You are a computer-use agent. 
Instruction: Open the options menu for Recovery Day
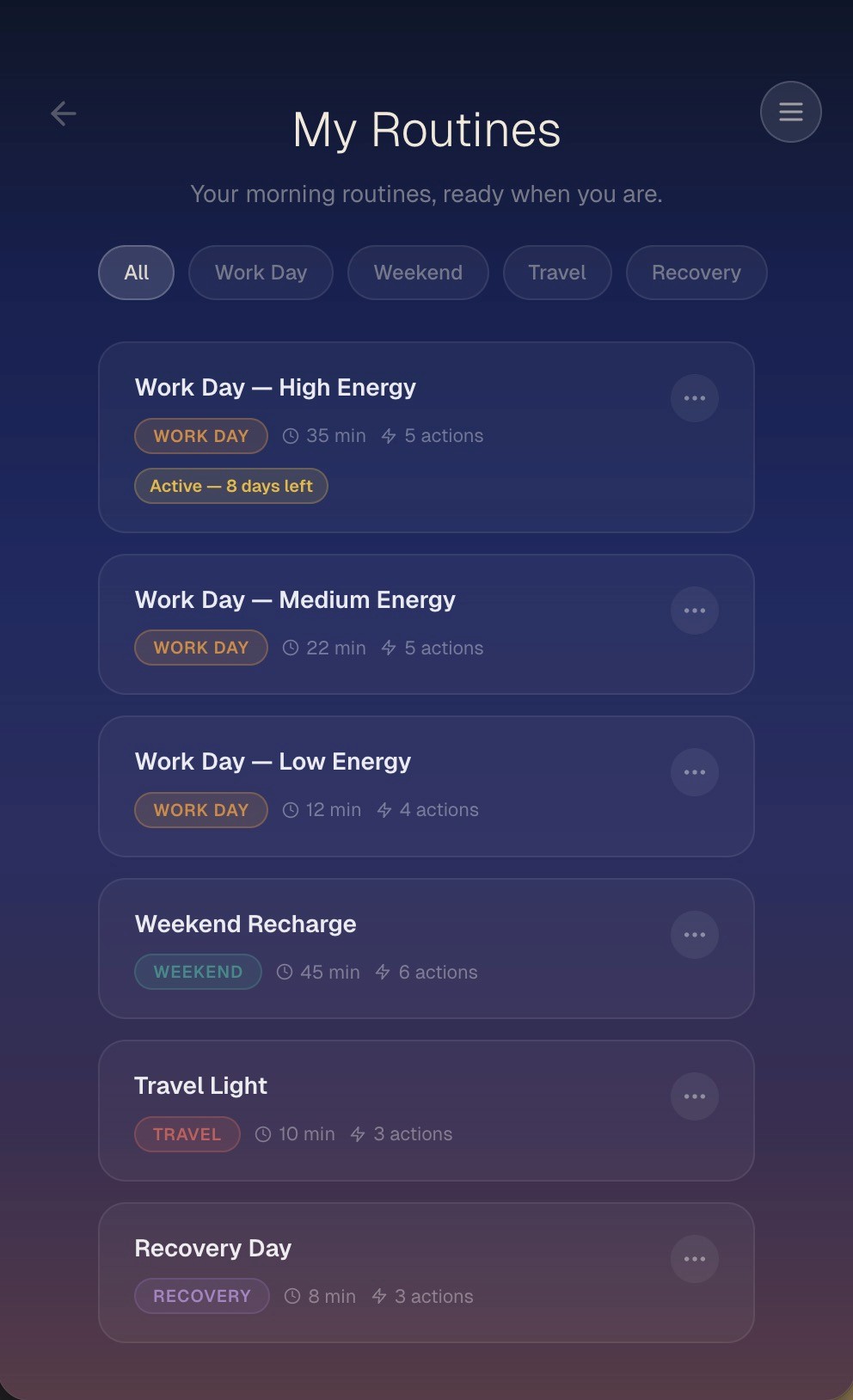pos(695,1259)
